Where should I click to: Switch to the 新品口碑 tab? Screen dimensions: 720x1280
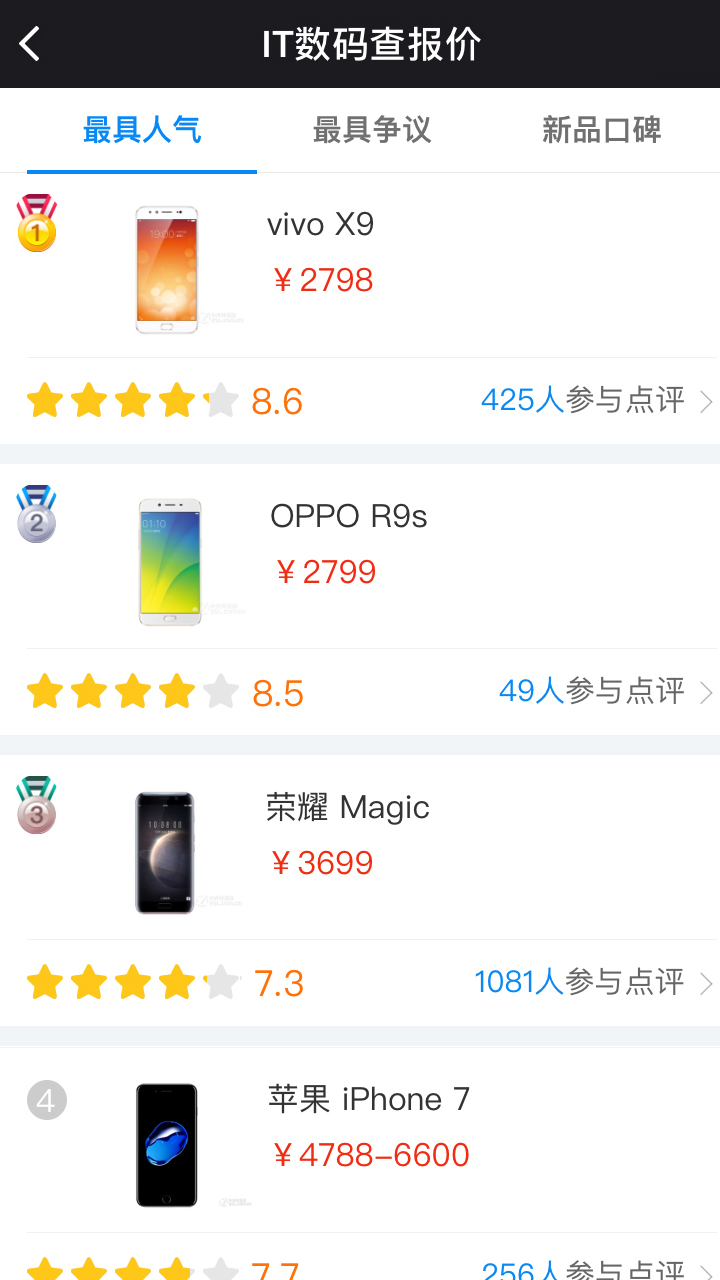coord(601,130)
